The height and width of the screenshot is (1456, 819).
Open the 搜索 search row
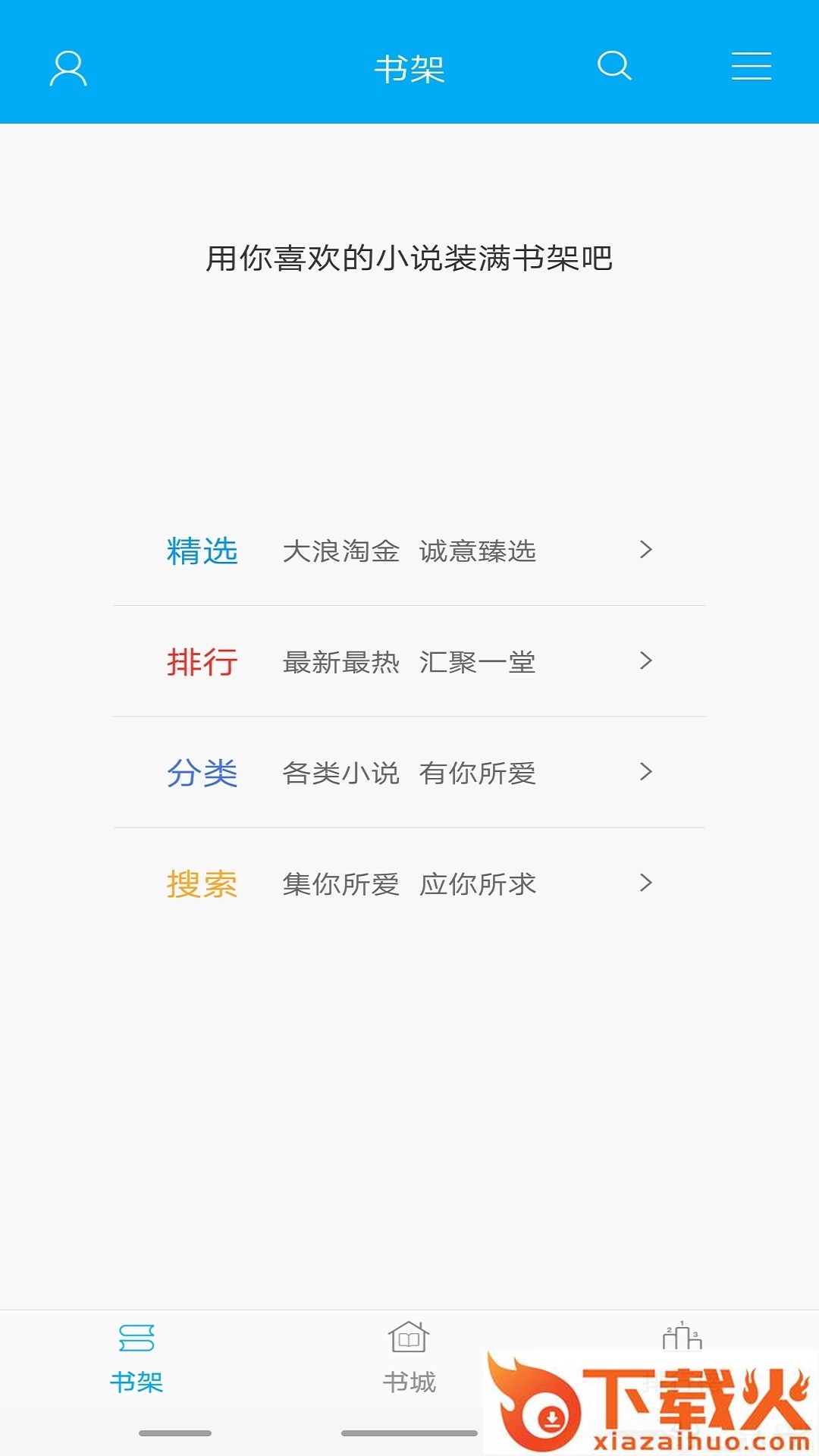(x=409, y=883)
